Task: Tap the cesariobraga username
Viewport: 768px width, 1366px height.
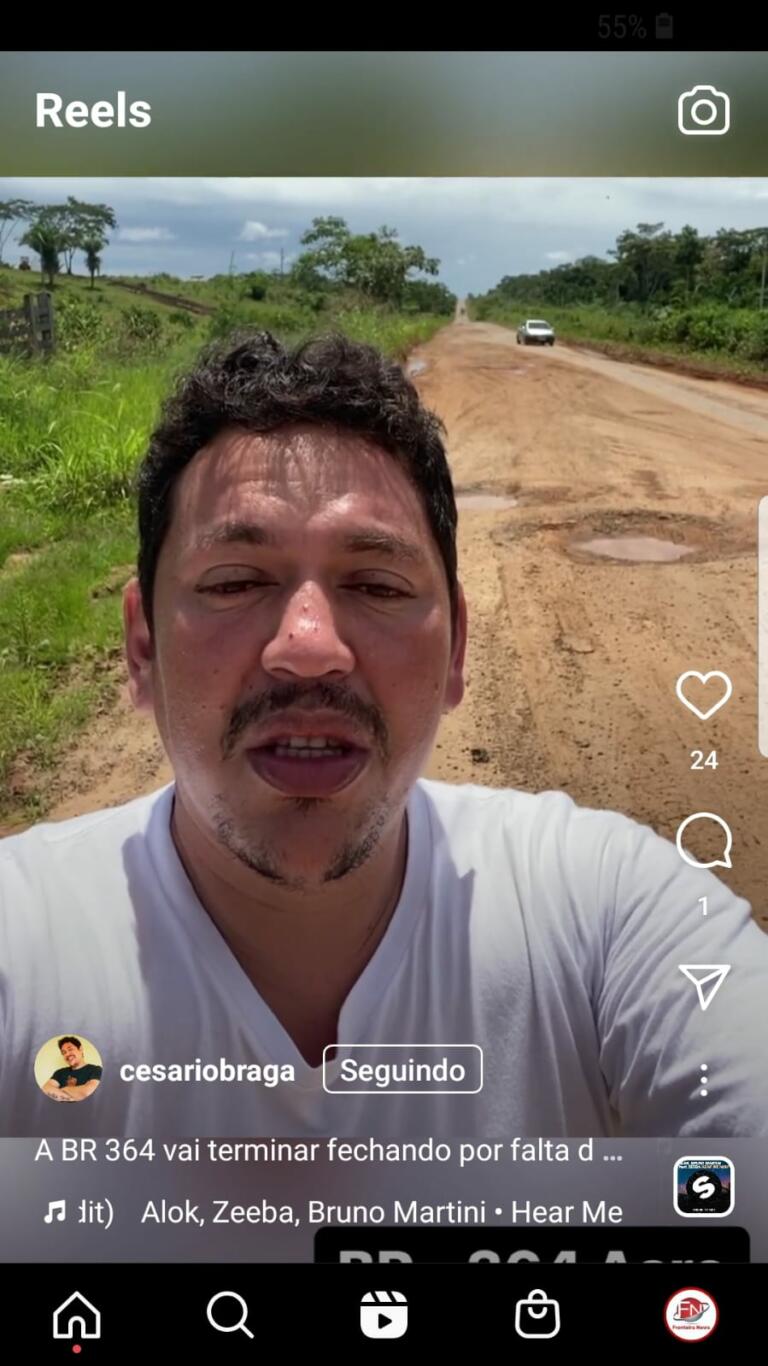Action: click(x=207, y=1071)
